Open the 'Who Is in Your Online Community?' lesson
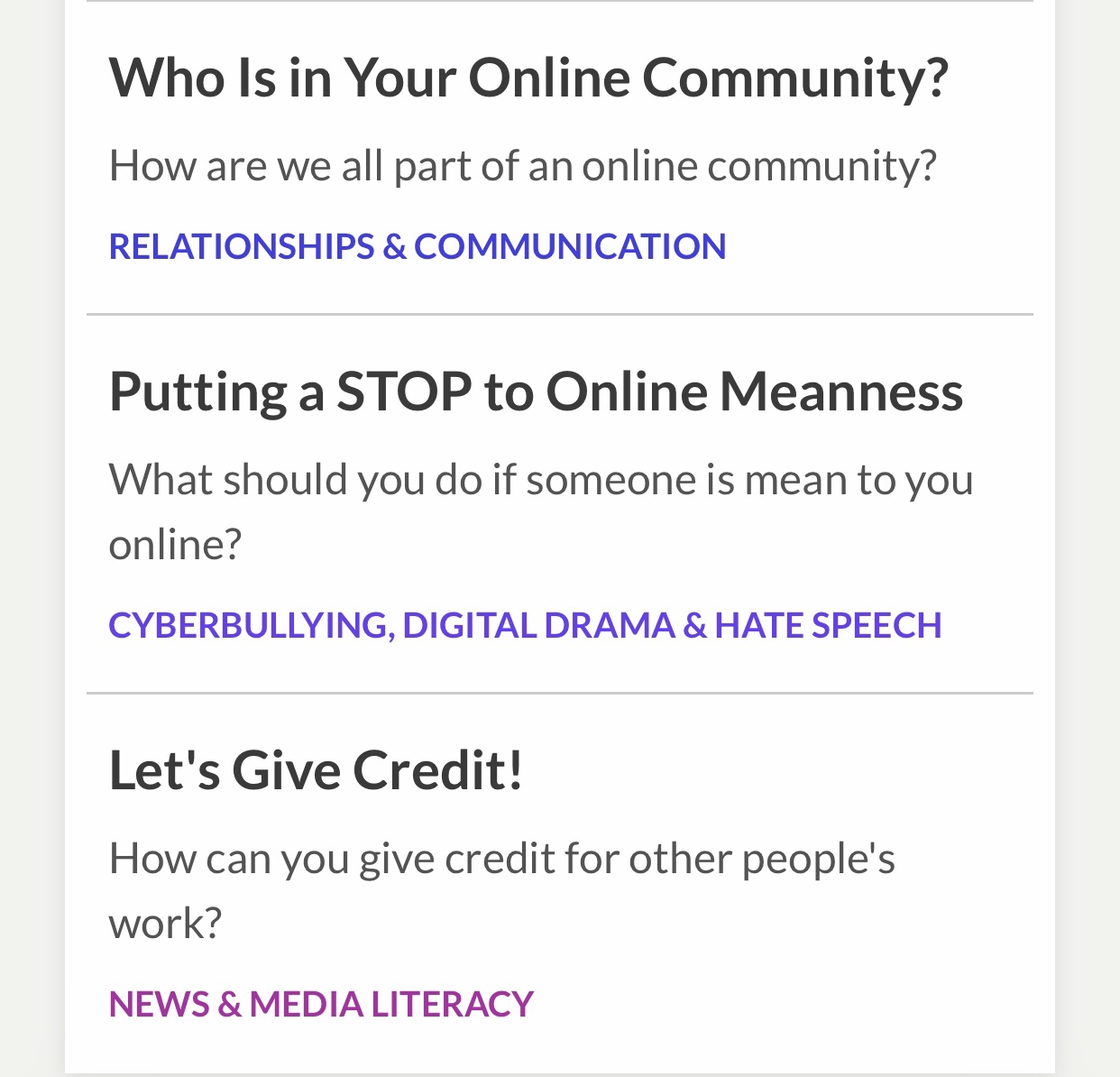This screenshot has height=1077, width=1120. (x=528, y=78)
